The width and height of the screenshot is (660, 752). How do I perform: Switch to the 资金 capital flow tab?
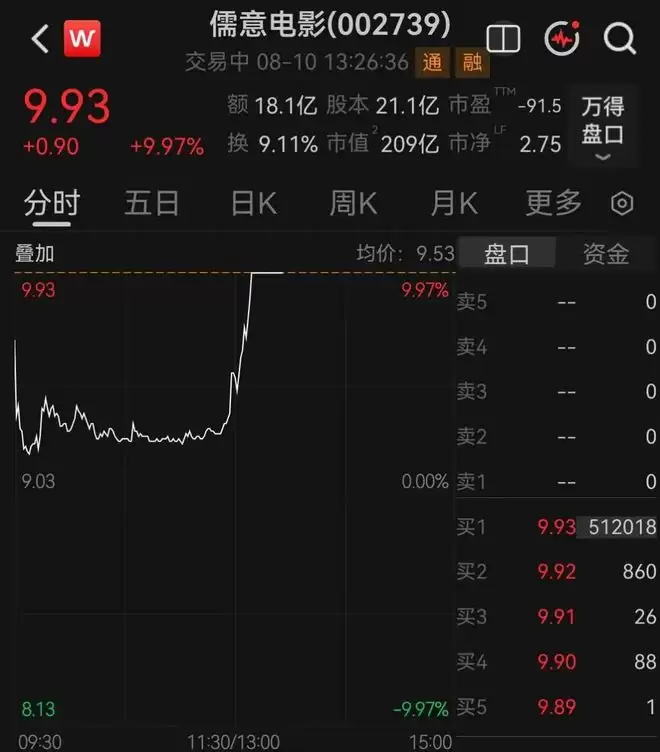[x=606, y=253]
